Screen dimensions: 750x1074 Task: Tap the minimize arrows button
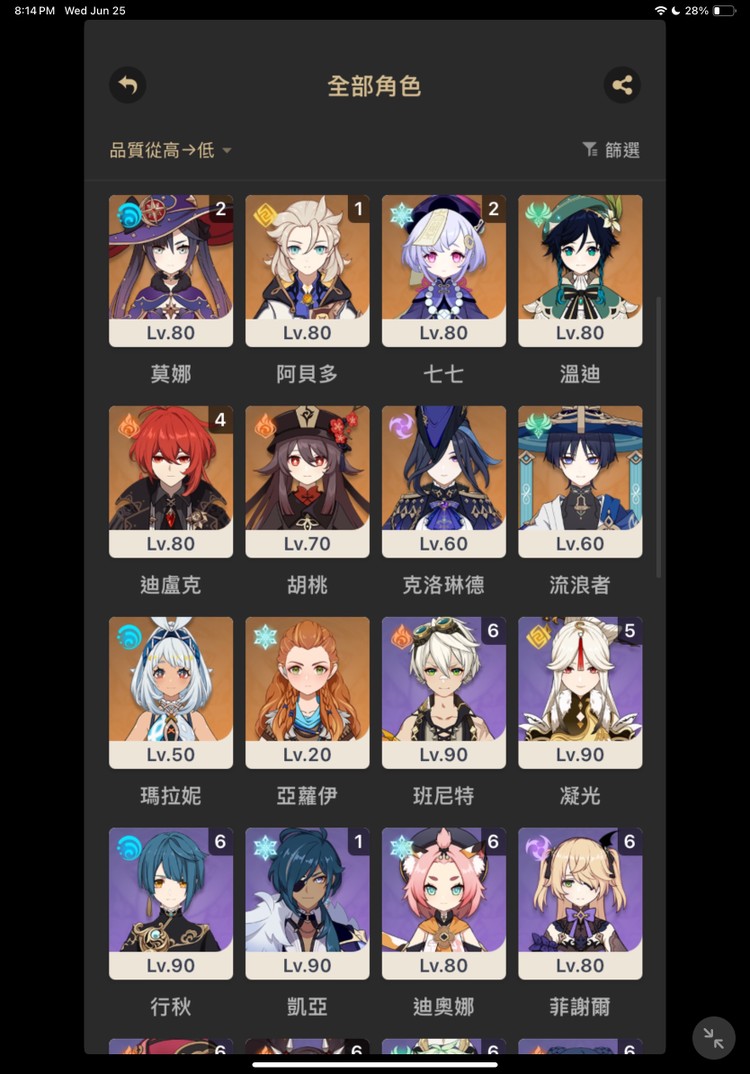coord(714,1038)
